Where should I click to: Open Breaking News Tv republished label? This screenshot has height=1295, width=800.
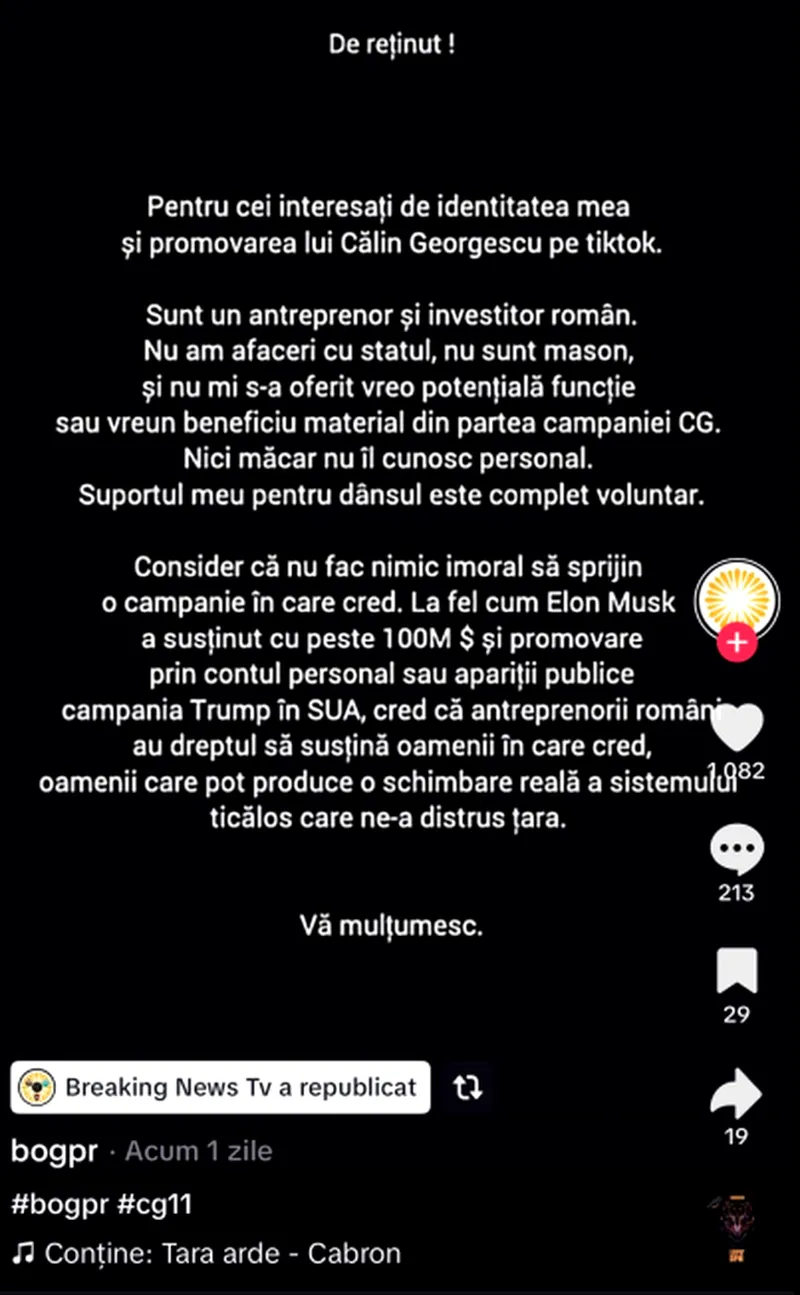pos(221,1087)
